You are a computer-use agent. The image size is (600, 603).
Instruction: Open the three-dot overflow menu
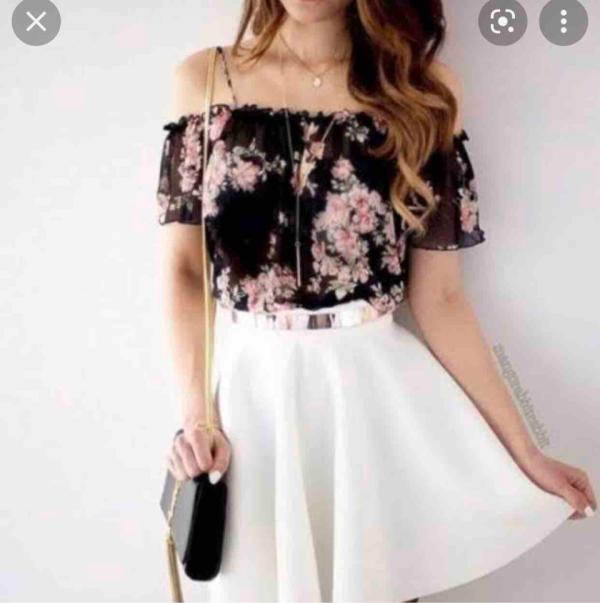pyautogui.click(x=563, y=21)
